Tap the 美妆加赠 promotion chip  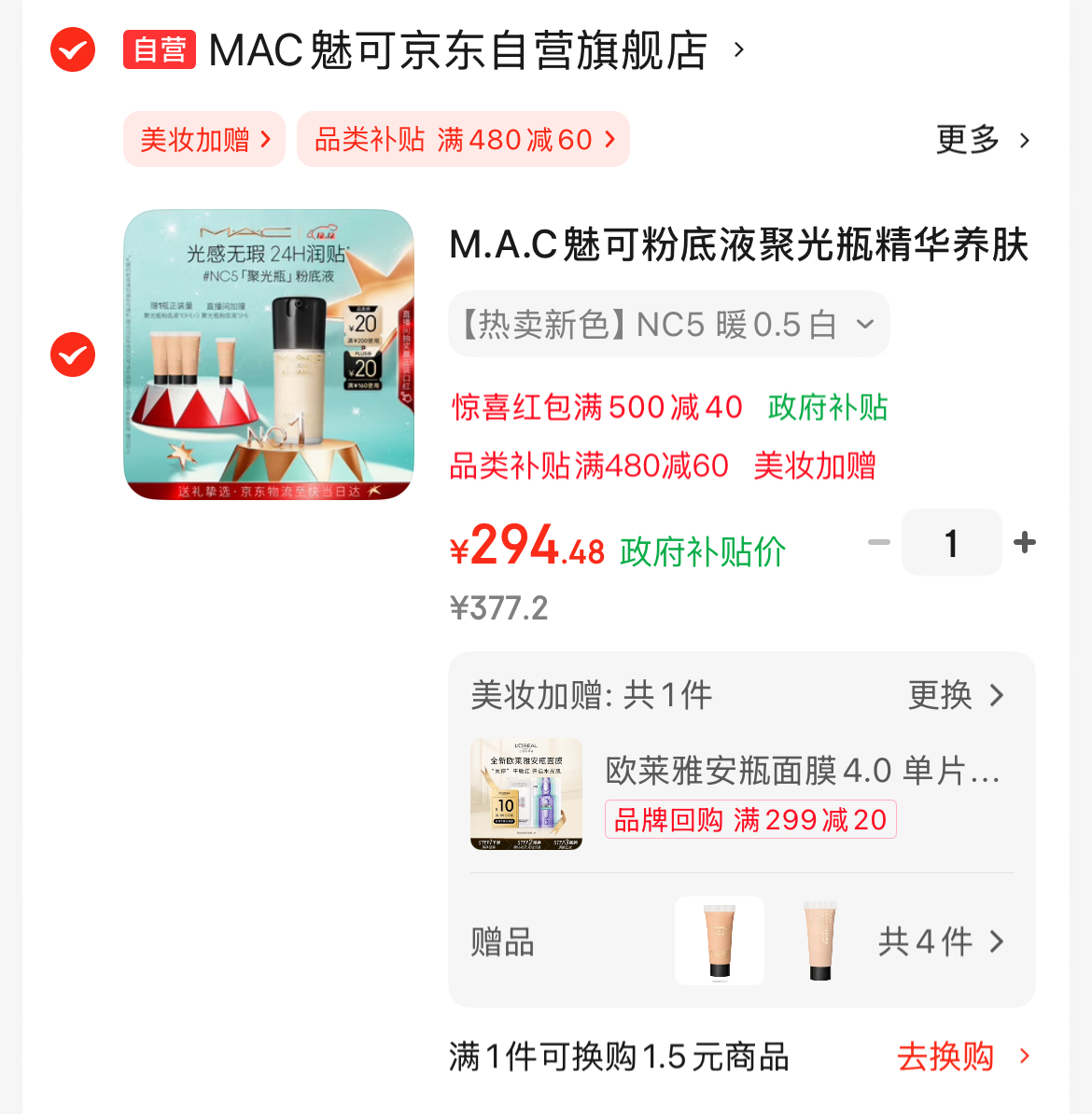204,140
